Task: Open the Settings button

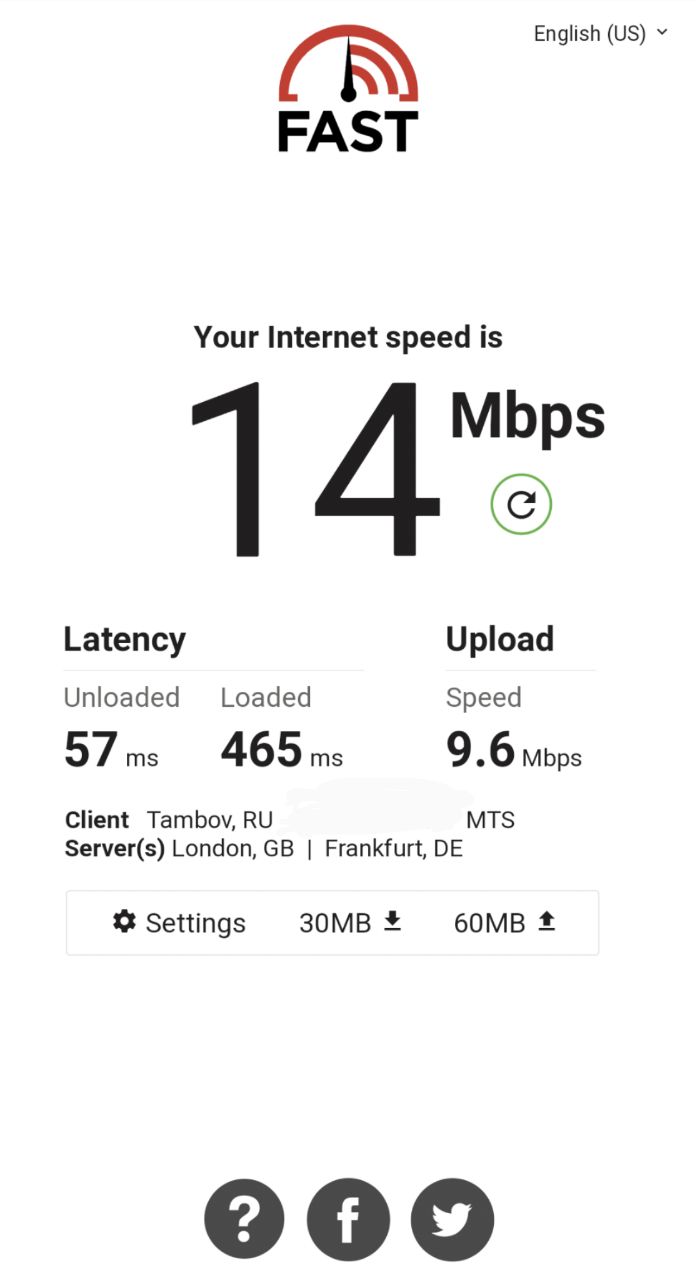Action: click(179, 922)
